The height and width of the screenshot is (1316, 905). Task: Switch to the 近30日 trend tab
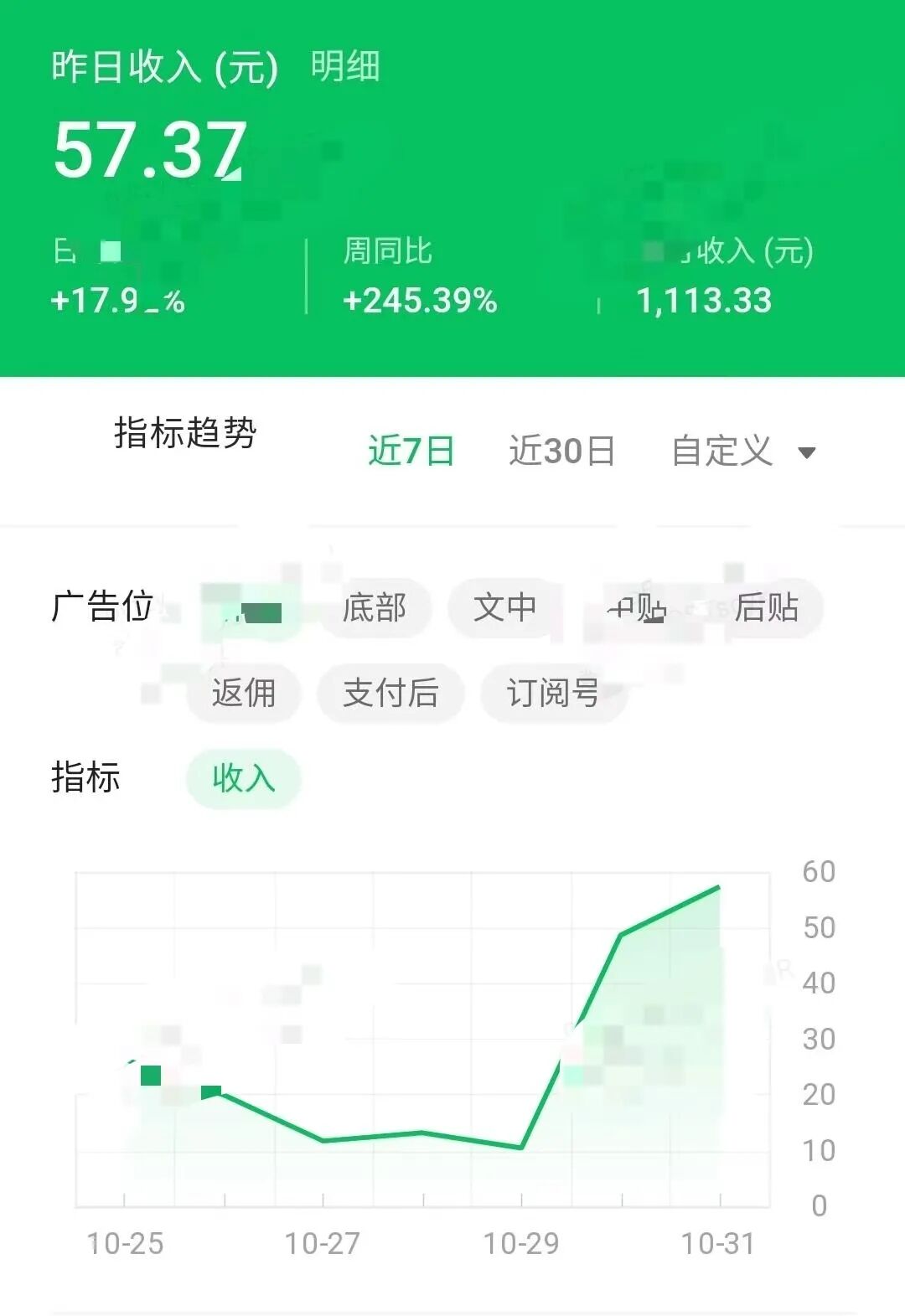coord(563,451)
